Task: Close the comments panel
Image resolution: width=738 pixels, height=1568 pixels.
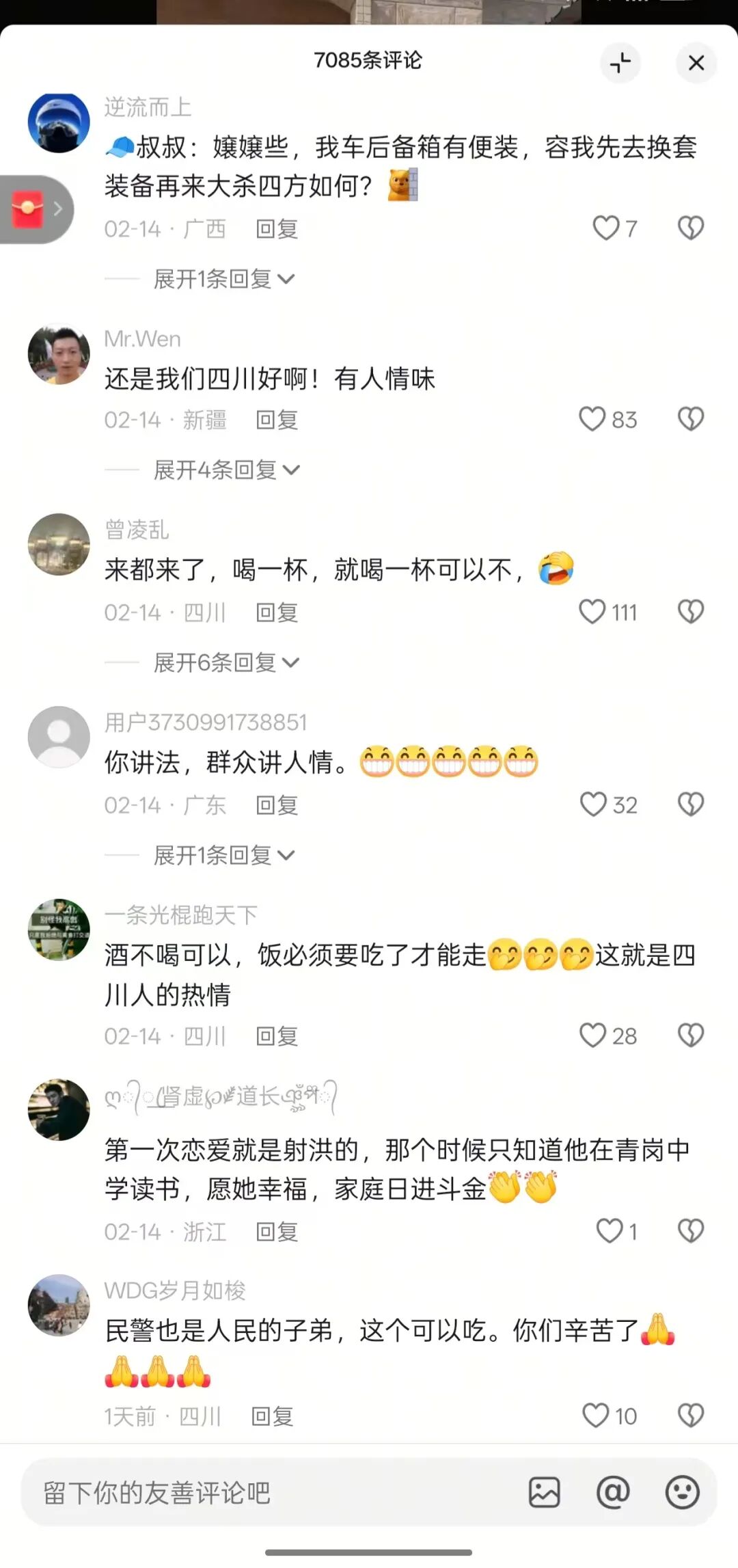Action: tap(696, 63)
